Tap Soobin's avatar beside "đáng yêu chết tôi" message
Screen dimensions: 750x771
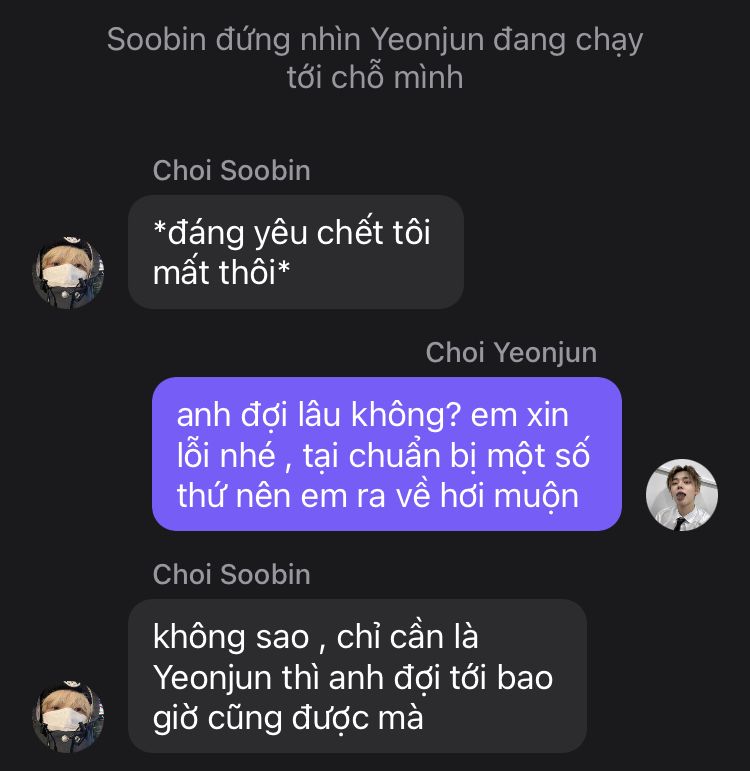pyautogui.click(x=68, y=272)
